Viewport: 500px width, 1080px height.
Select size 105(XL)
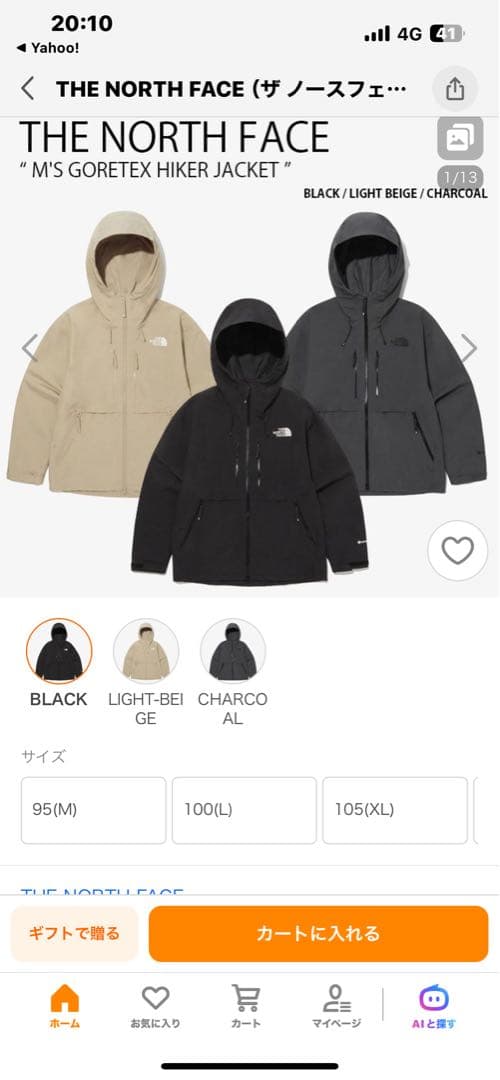(x=395, y=810)
